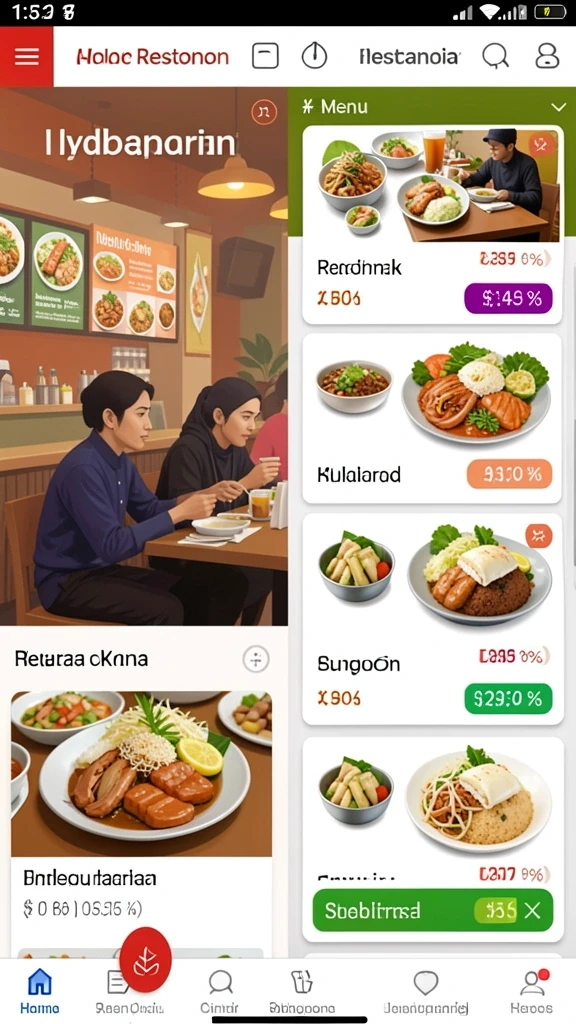Tap the square icon next to the title

tap(265, 56)
